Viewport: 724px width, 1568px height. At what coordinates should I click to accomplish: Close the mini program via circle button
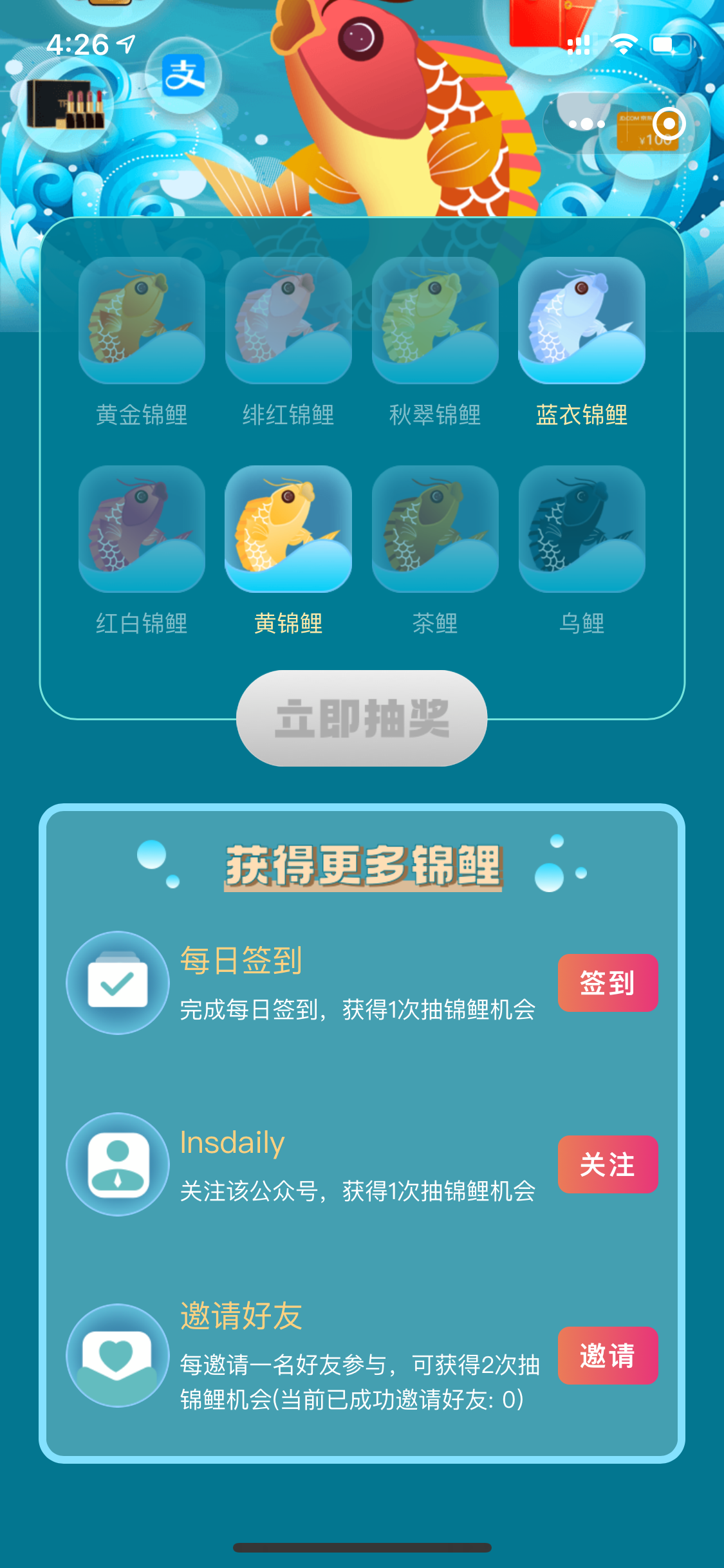[669, 124]
